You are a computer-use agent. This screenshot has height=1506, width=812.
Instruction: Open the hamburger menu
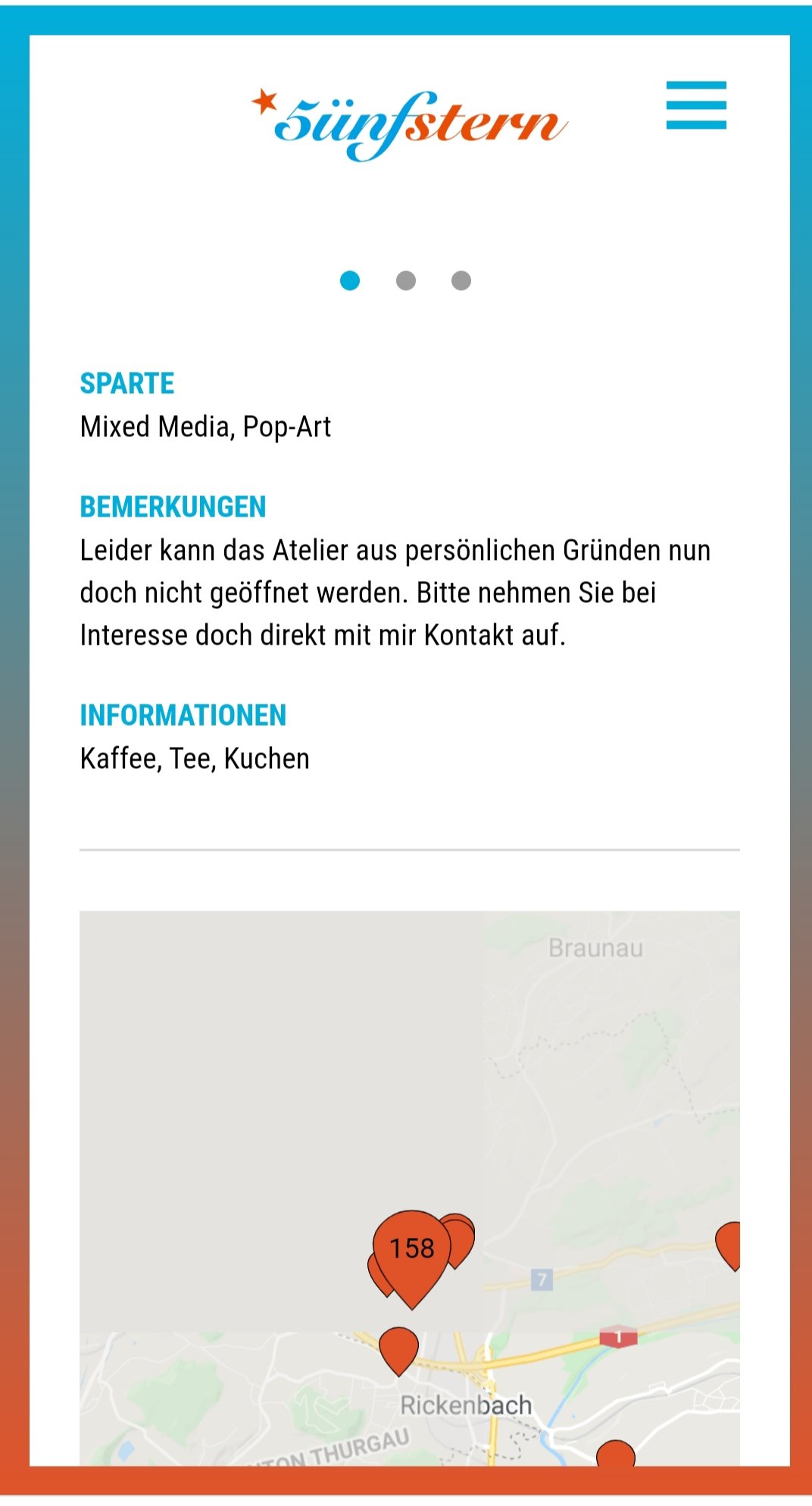tap(696, 105)
